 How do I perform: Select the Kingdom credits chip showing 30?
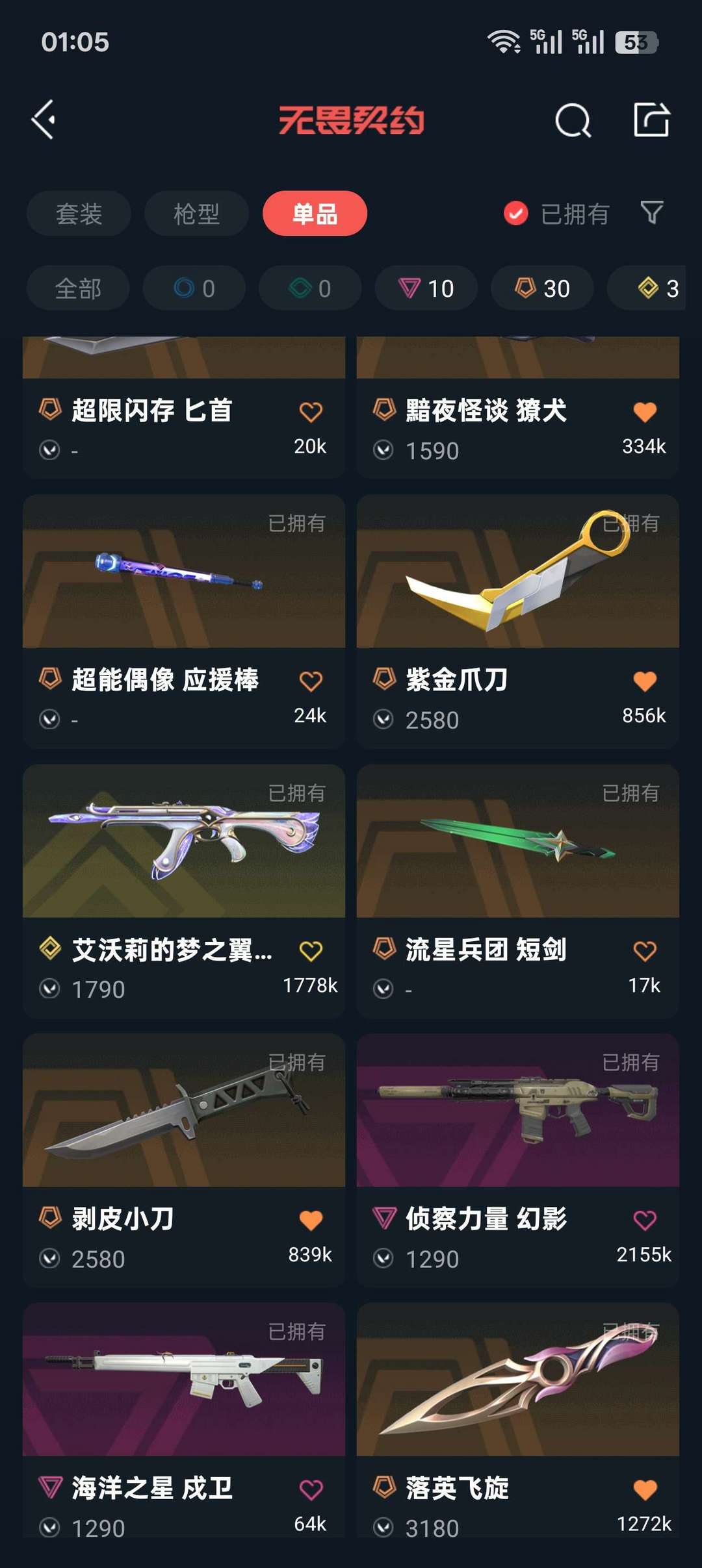(x=541, y=288)
